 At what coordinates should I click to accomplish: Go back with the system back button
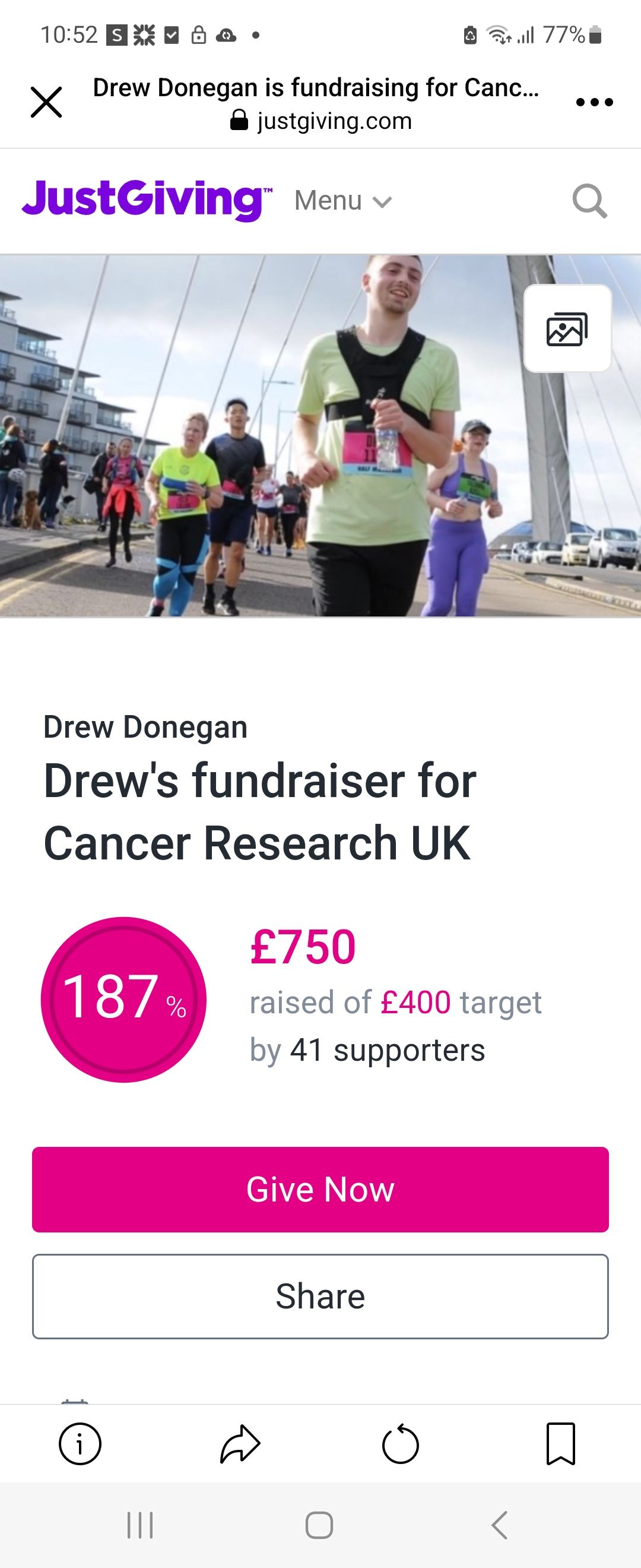point(499,1525)
